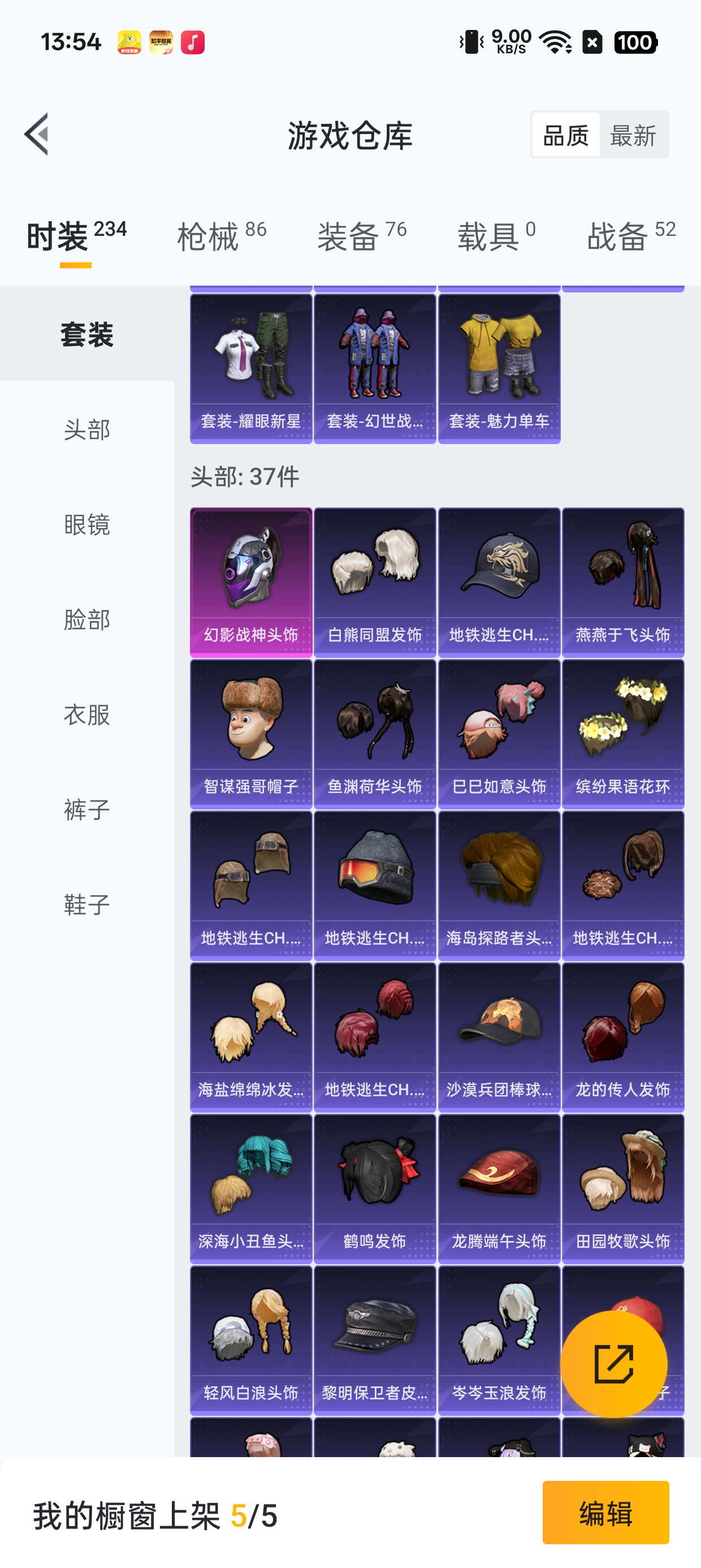Open the 幻影战神头饰 item
Viewport: 701px width, 1568px height.
click(250, 582)
